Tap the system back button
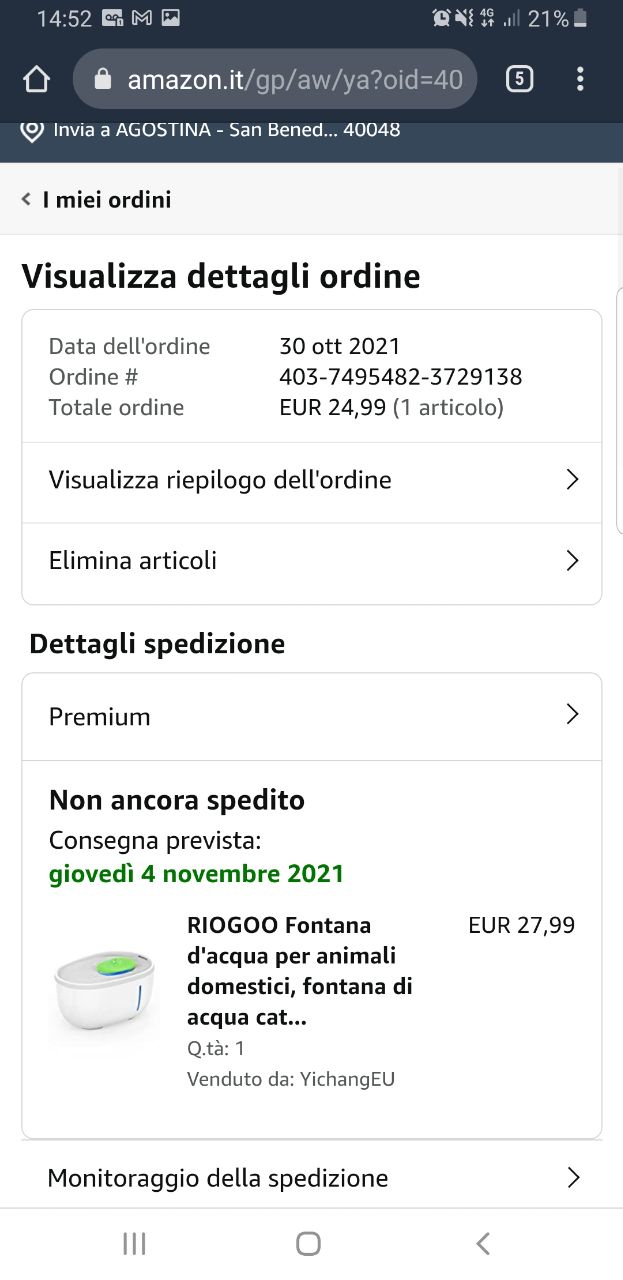The image size is (623, 1280). [483, 1243]
